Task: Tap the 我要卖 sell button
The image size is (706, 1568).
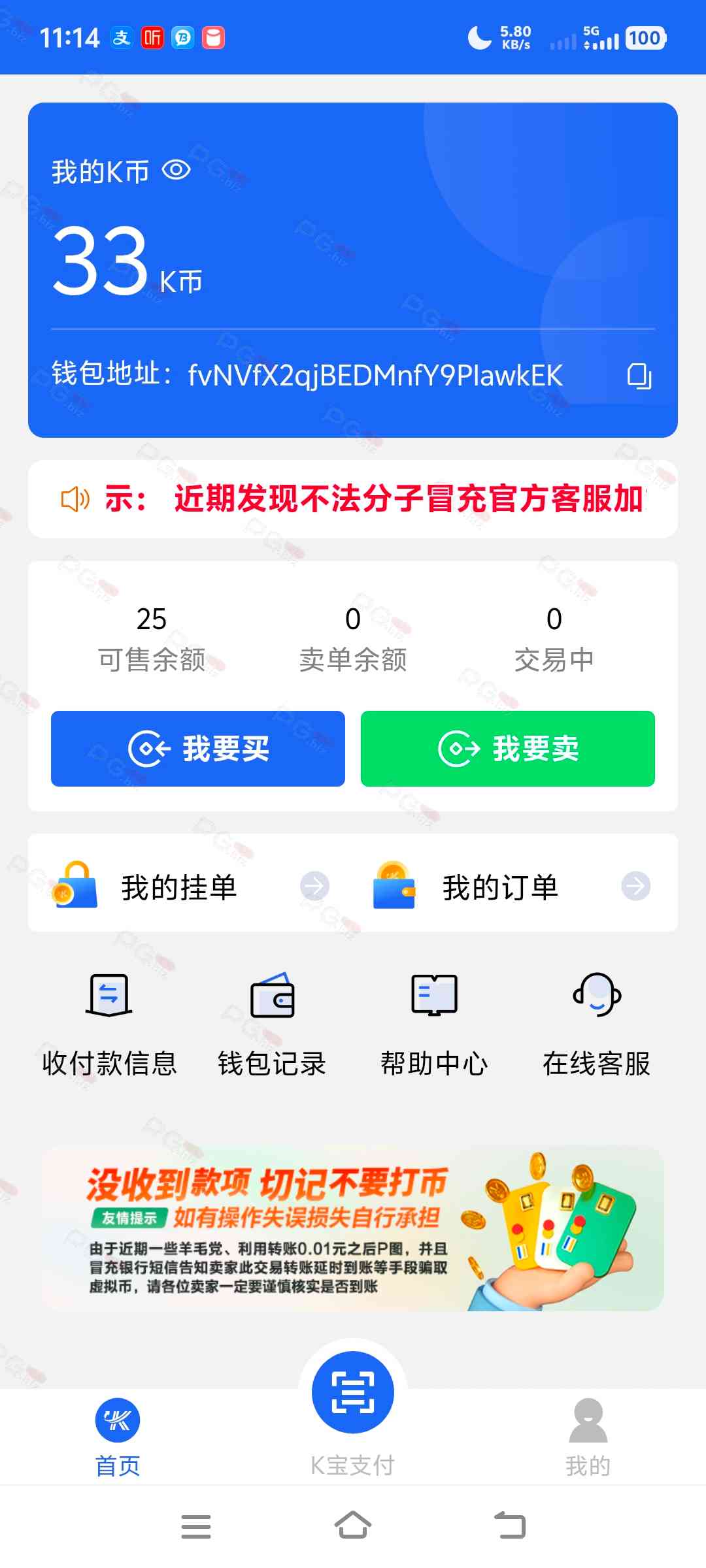Action: point(508,749)
